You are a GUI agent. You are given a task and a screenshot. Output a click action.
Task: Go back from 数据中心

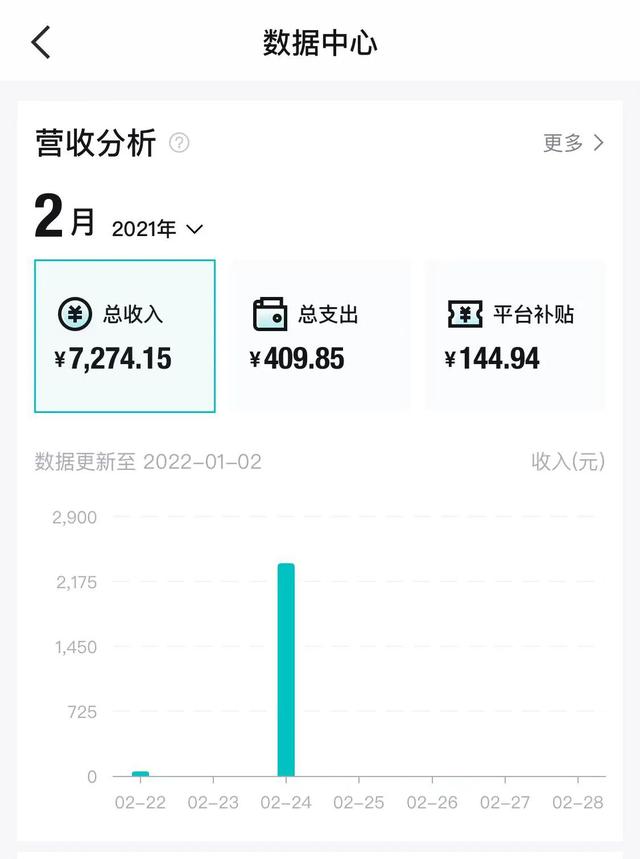tap(41, 43)
